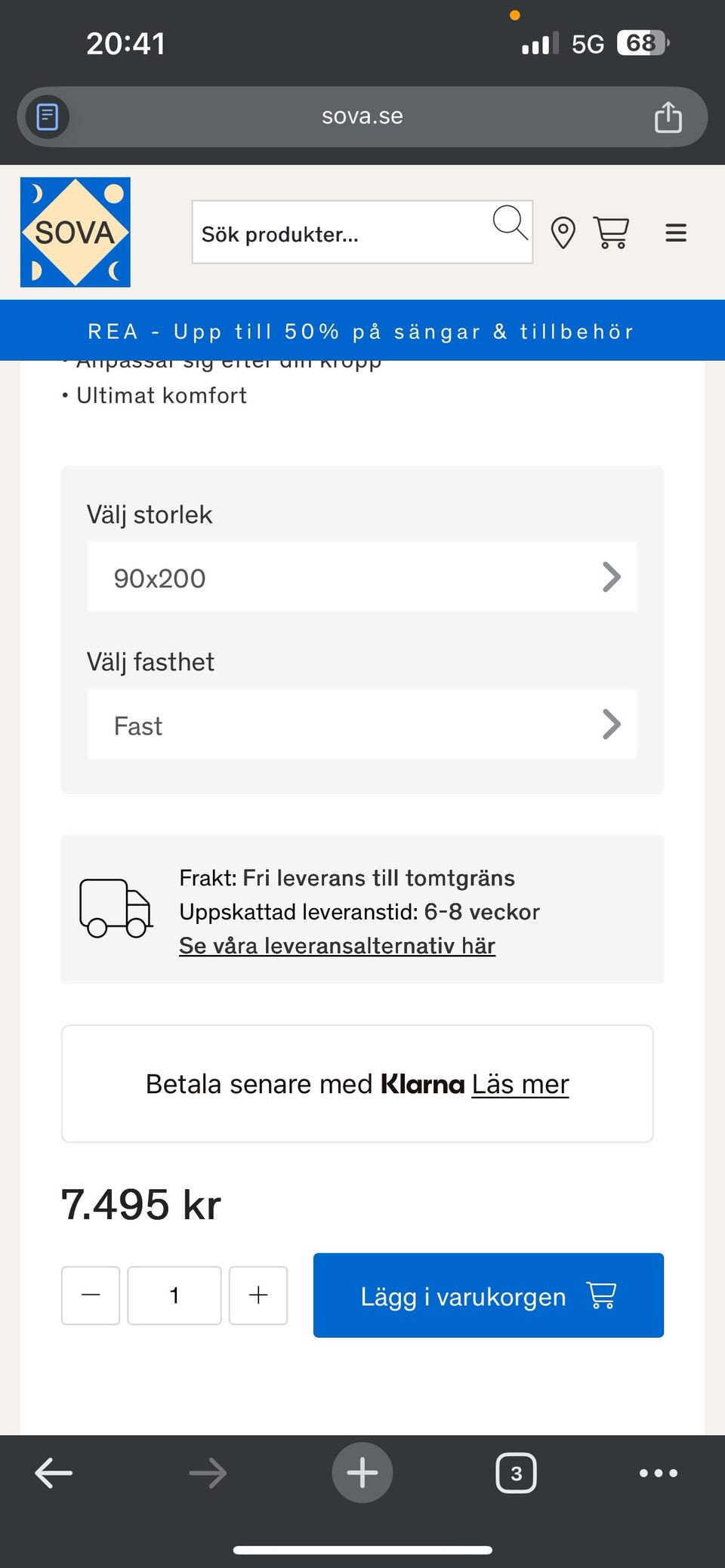Expand the Välj storlek 90x200 selector

pos(362,576)
